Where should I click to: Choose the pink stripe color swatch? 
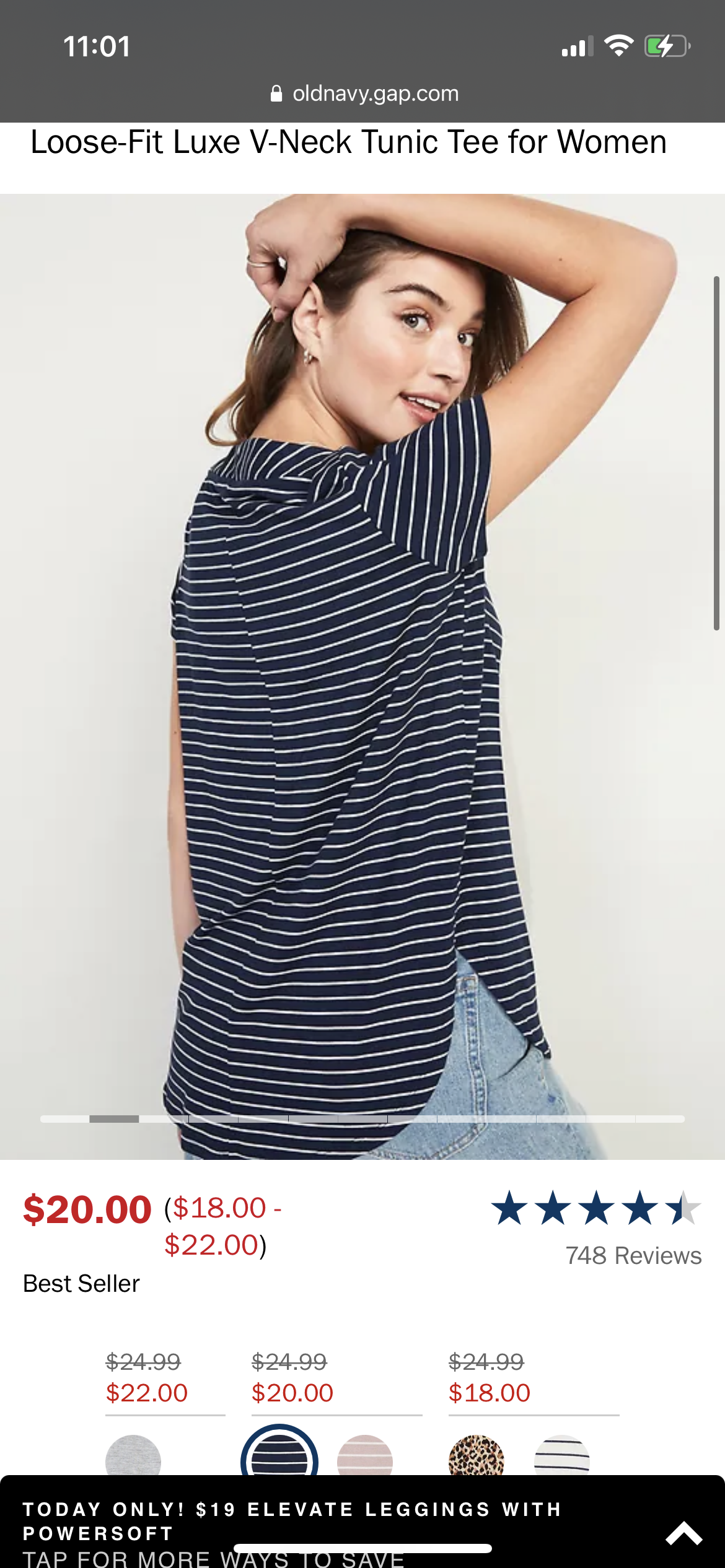[x=365, y=1455]
